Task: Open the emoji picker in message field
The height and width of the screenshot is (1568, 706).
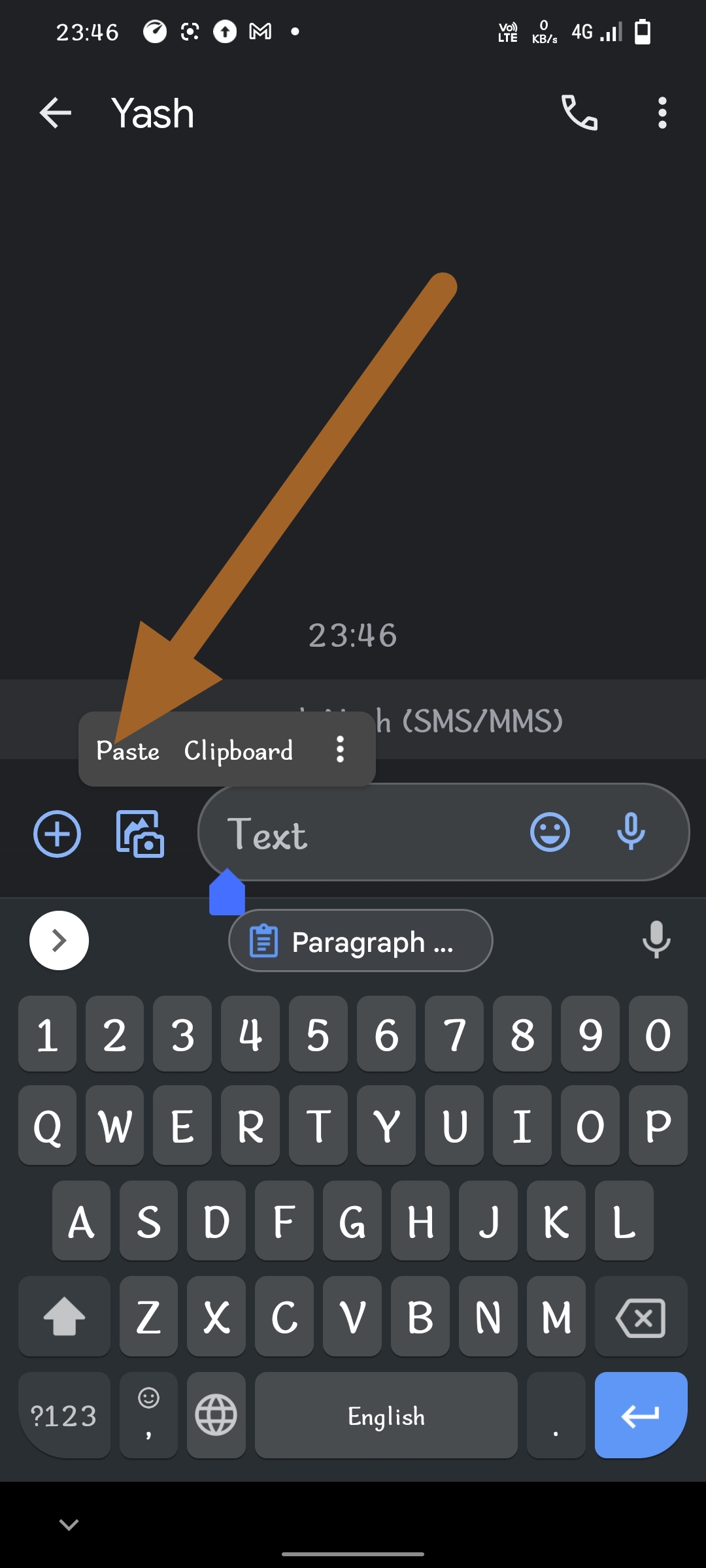Action: [550, 832]
